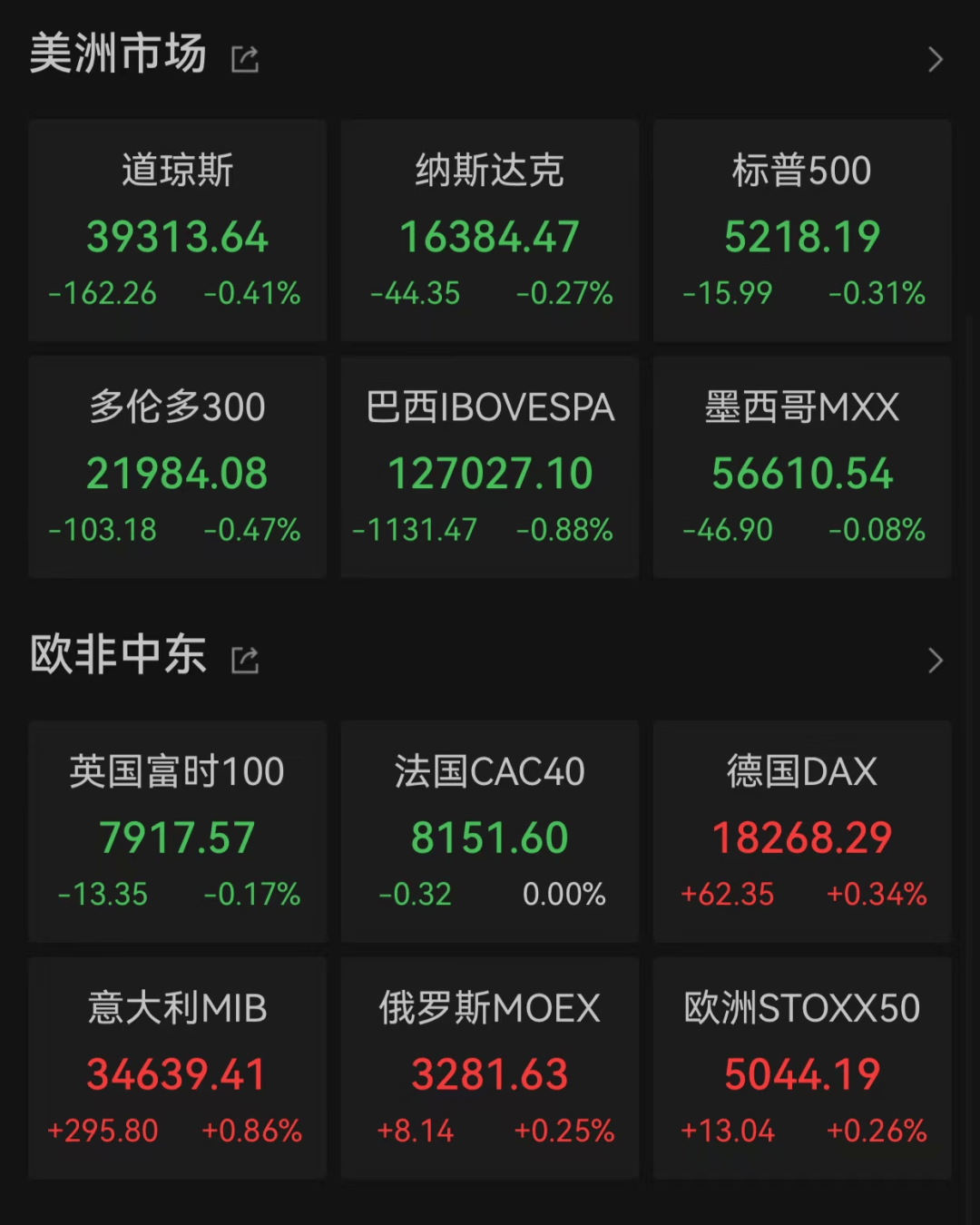Tap the share icon next to 欧非中东
The height and width of the screenshot is (1225, 980).
pos(243,659)
